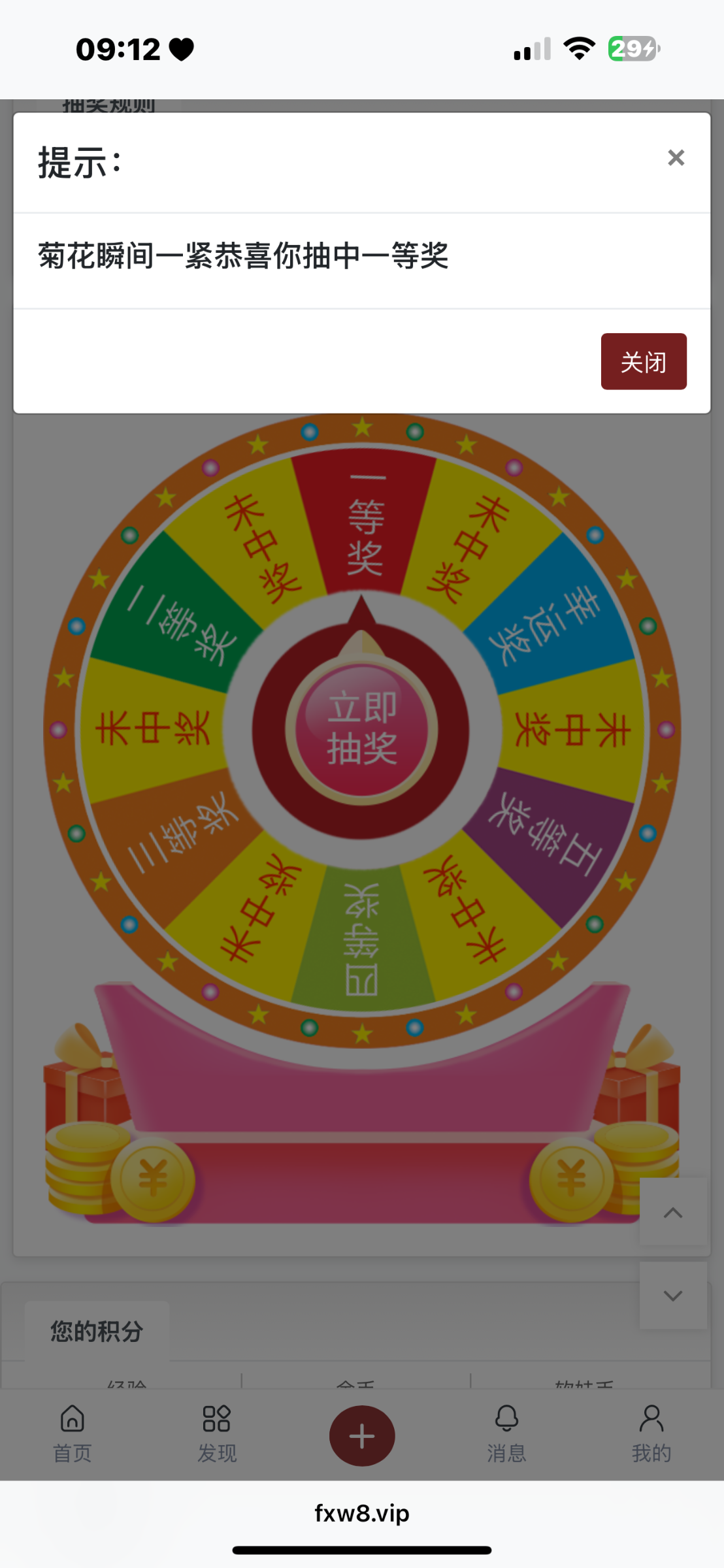Tap the heart icon beside the clock
724x1568 pixels.
click(x=180, y=48)
